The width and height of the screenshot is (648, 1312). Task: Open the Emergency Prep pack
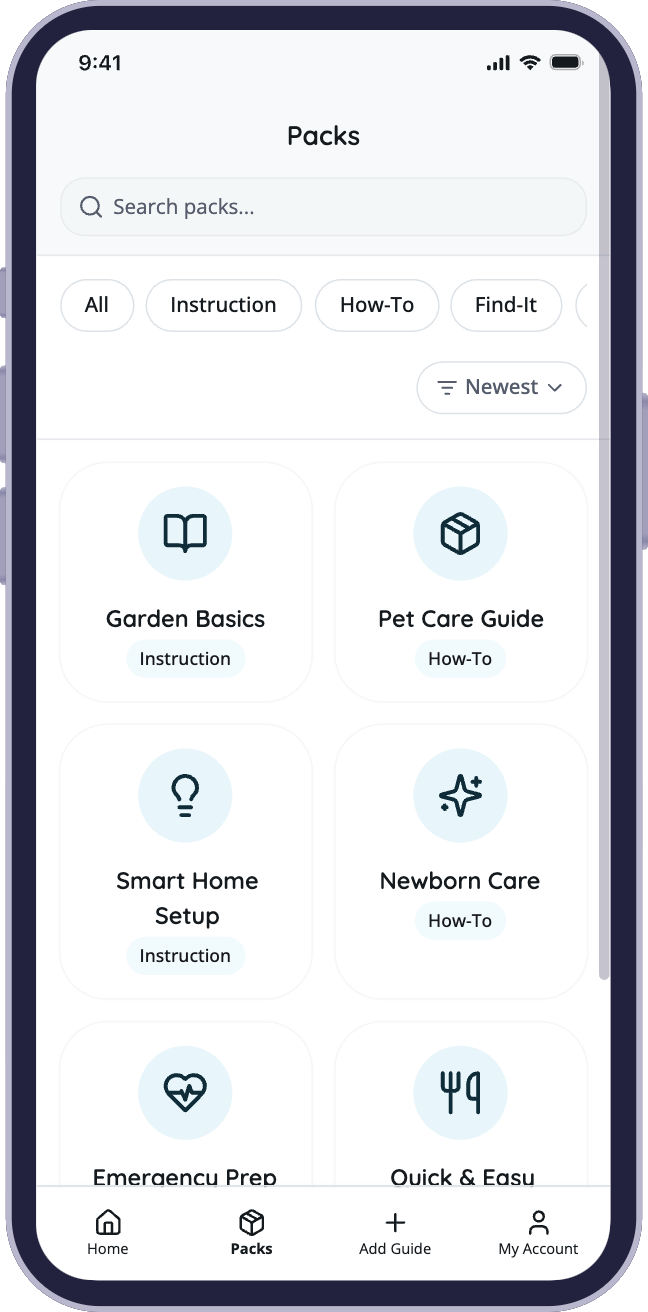click(186, 1110)
